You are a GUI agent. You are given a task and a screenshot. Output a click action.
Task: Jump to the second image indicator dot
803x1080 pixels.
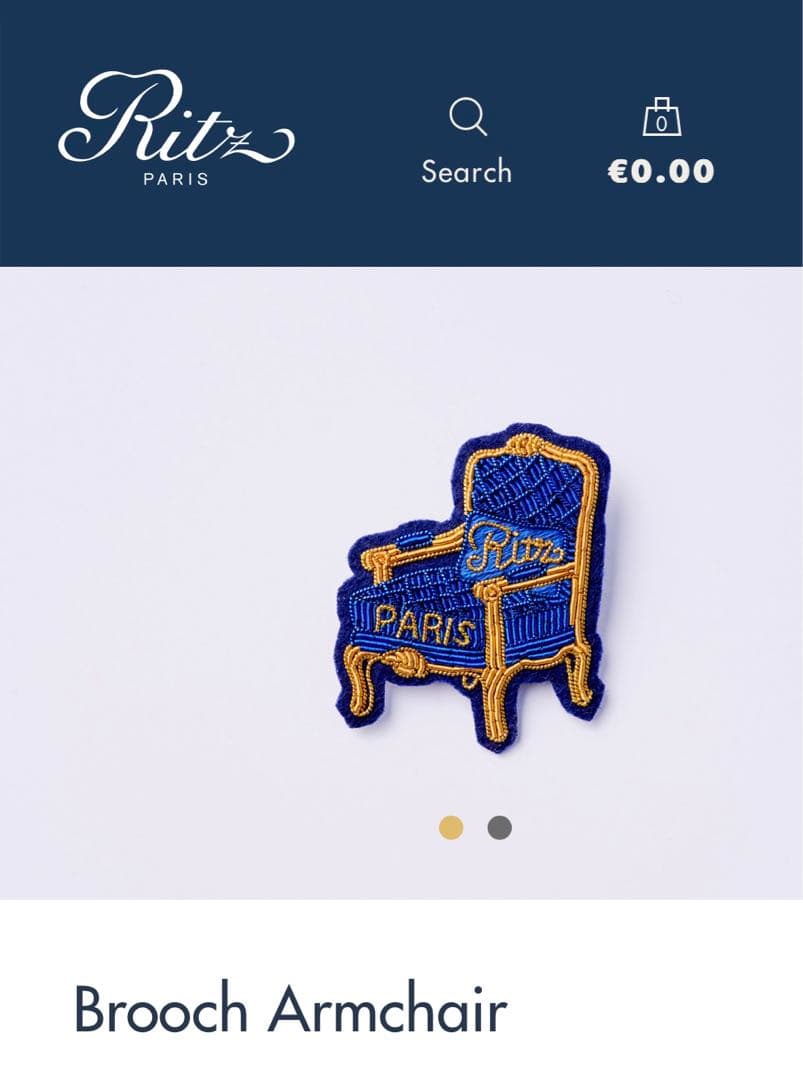499,827
